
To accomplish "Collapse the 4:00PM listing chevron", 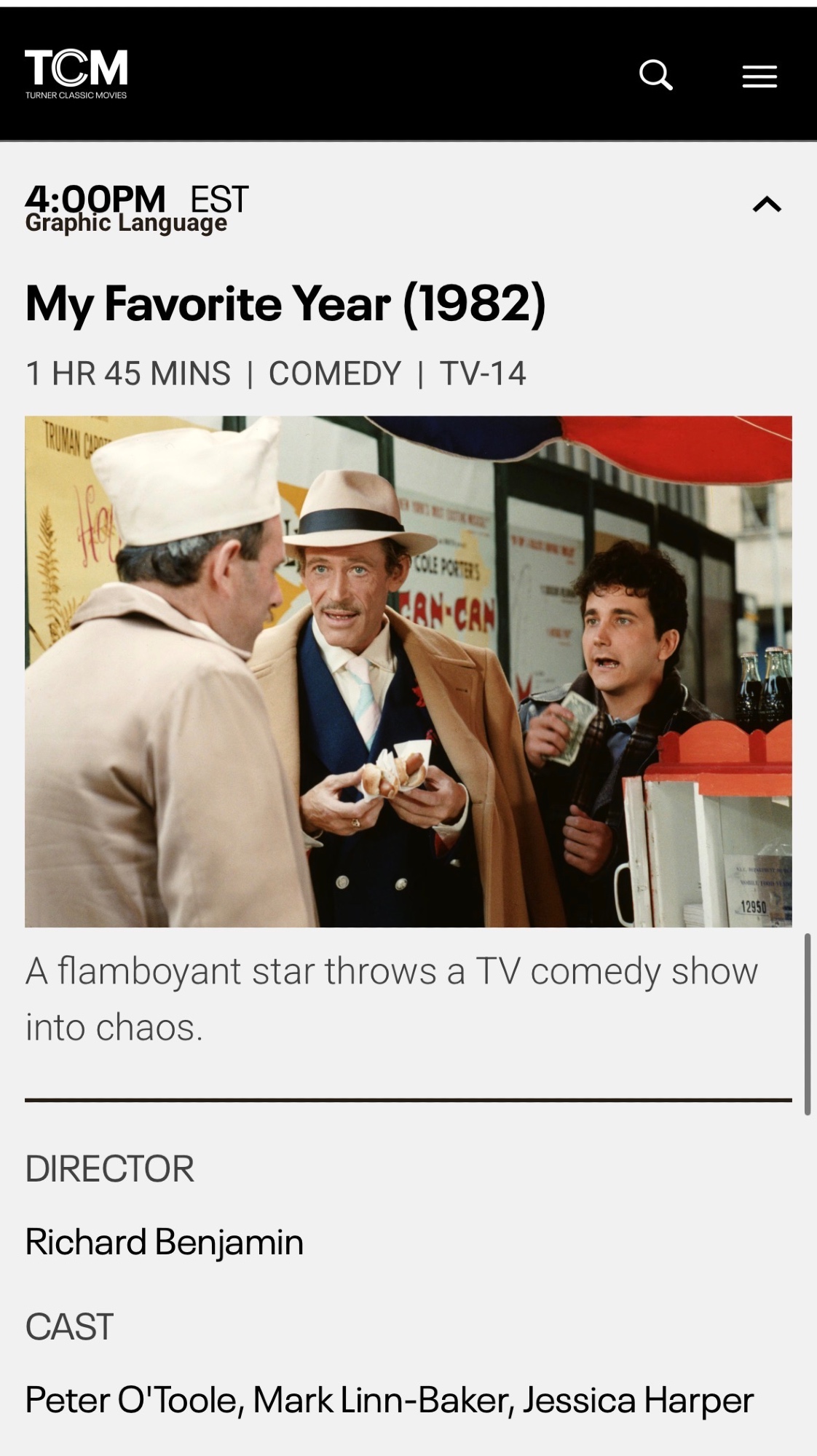I will tap(767, 205).
